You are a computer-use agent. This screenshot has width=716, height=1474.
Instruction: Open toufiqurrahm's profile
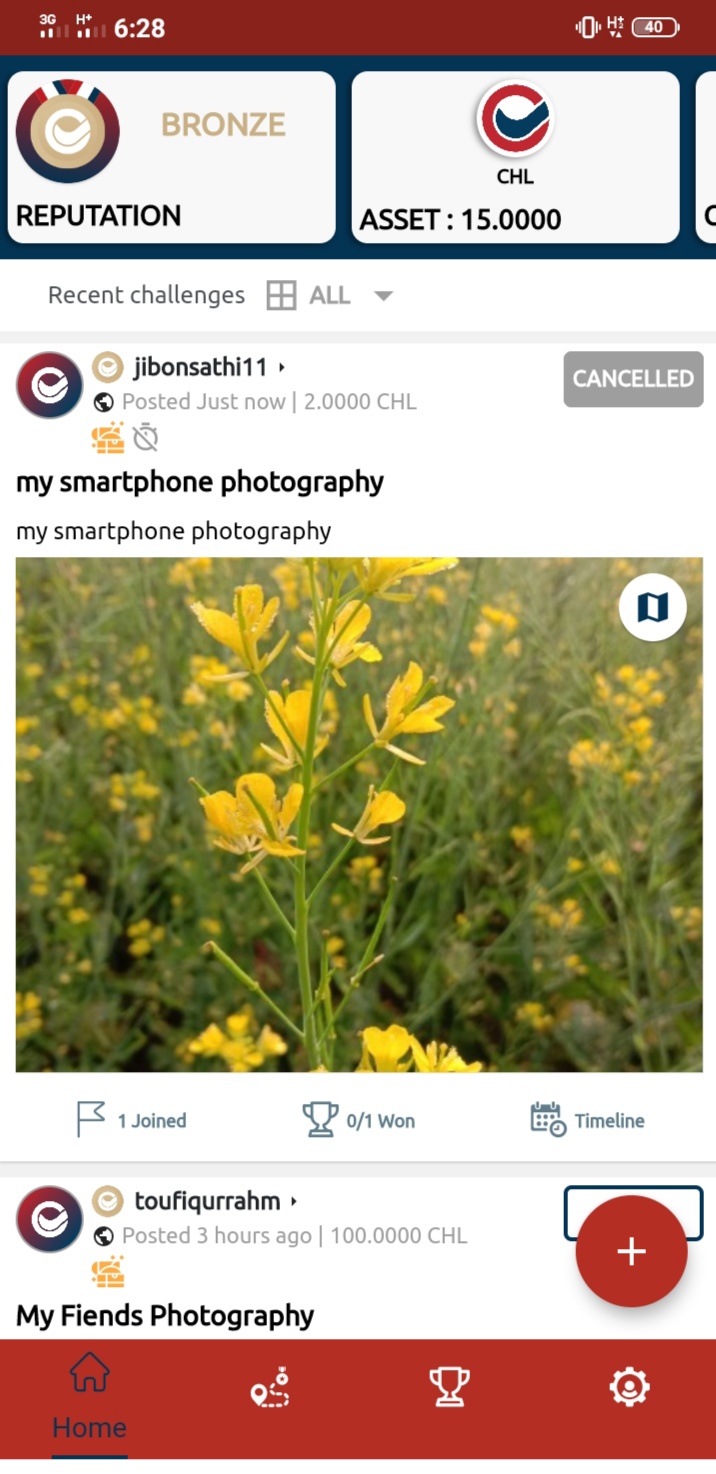[206, 1200]
